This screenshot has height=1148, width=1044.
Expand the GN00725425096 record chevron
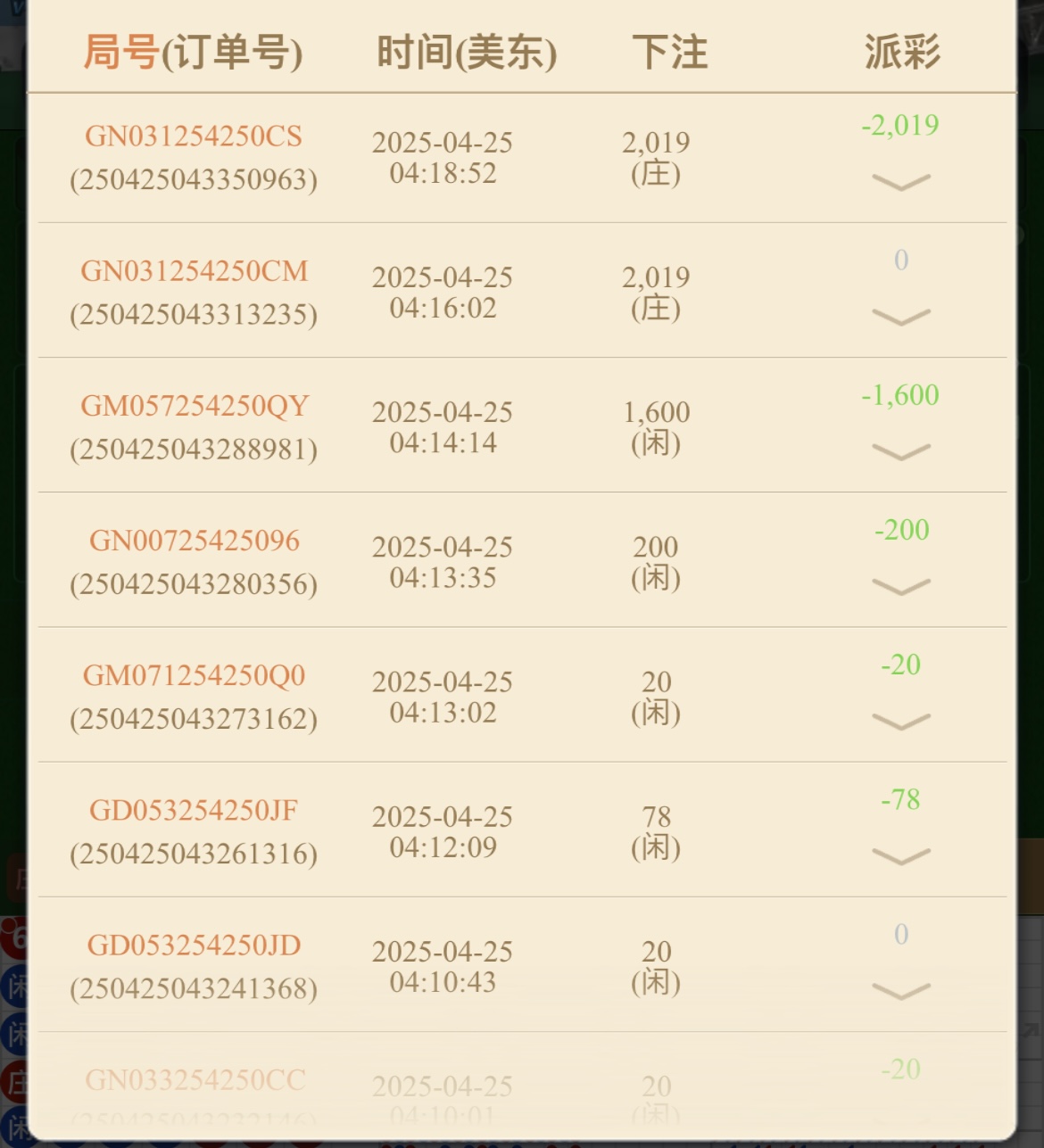pyautogui.click(x=900, y=587)
